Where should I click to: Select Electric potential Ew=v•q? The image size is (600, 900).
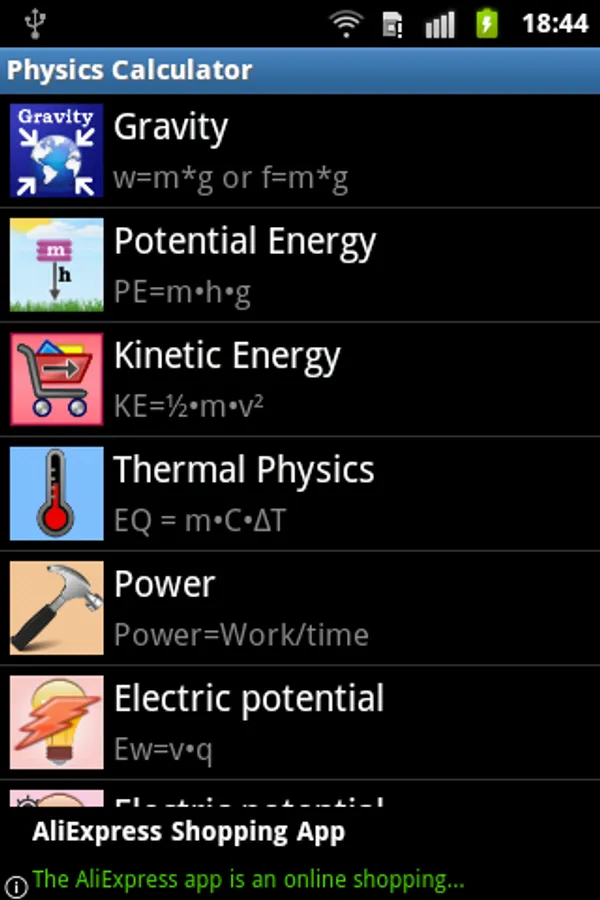[x=300, y=721]
